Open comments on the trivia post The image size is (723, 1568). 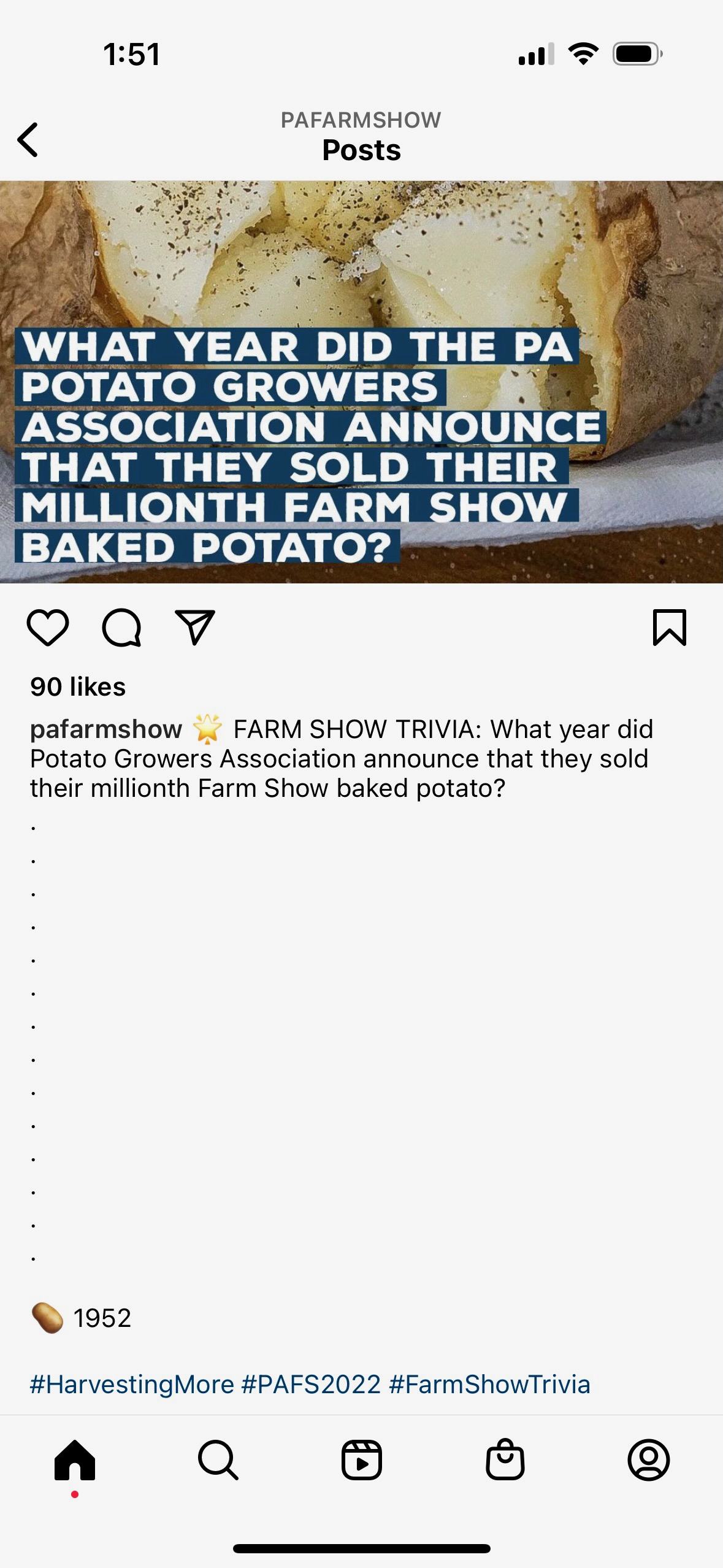[121, 628]
